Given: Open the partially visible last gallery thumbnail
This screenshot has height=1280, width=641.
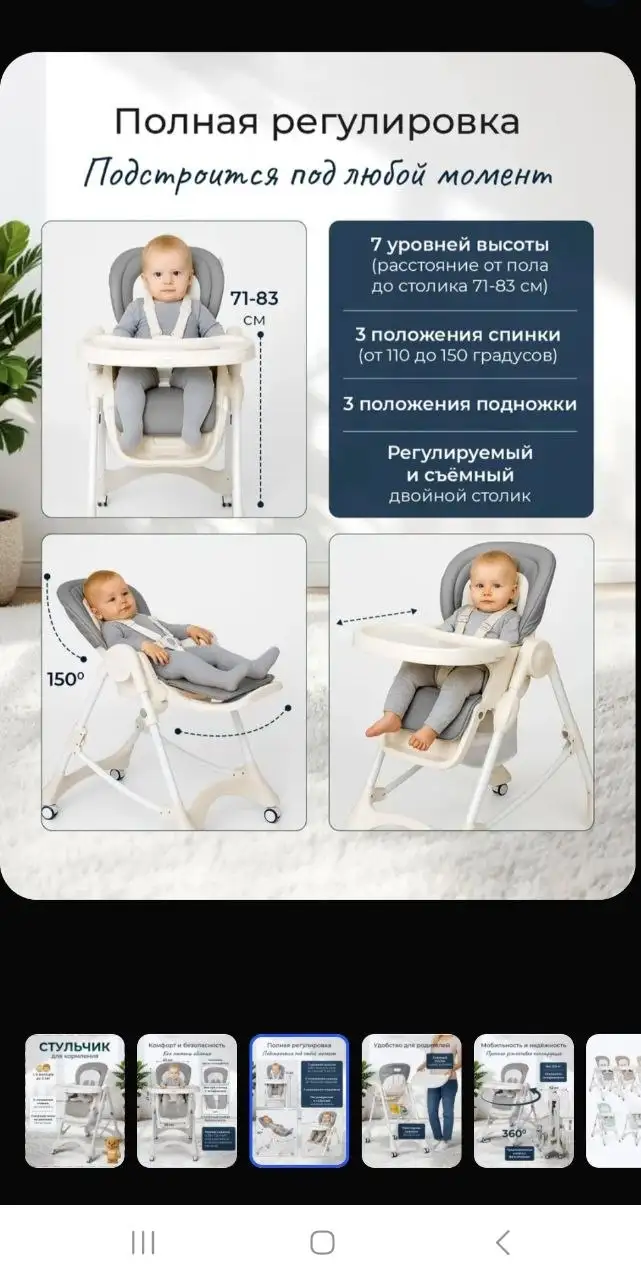Looking at the screenshot, I should [615, 1101].
